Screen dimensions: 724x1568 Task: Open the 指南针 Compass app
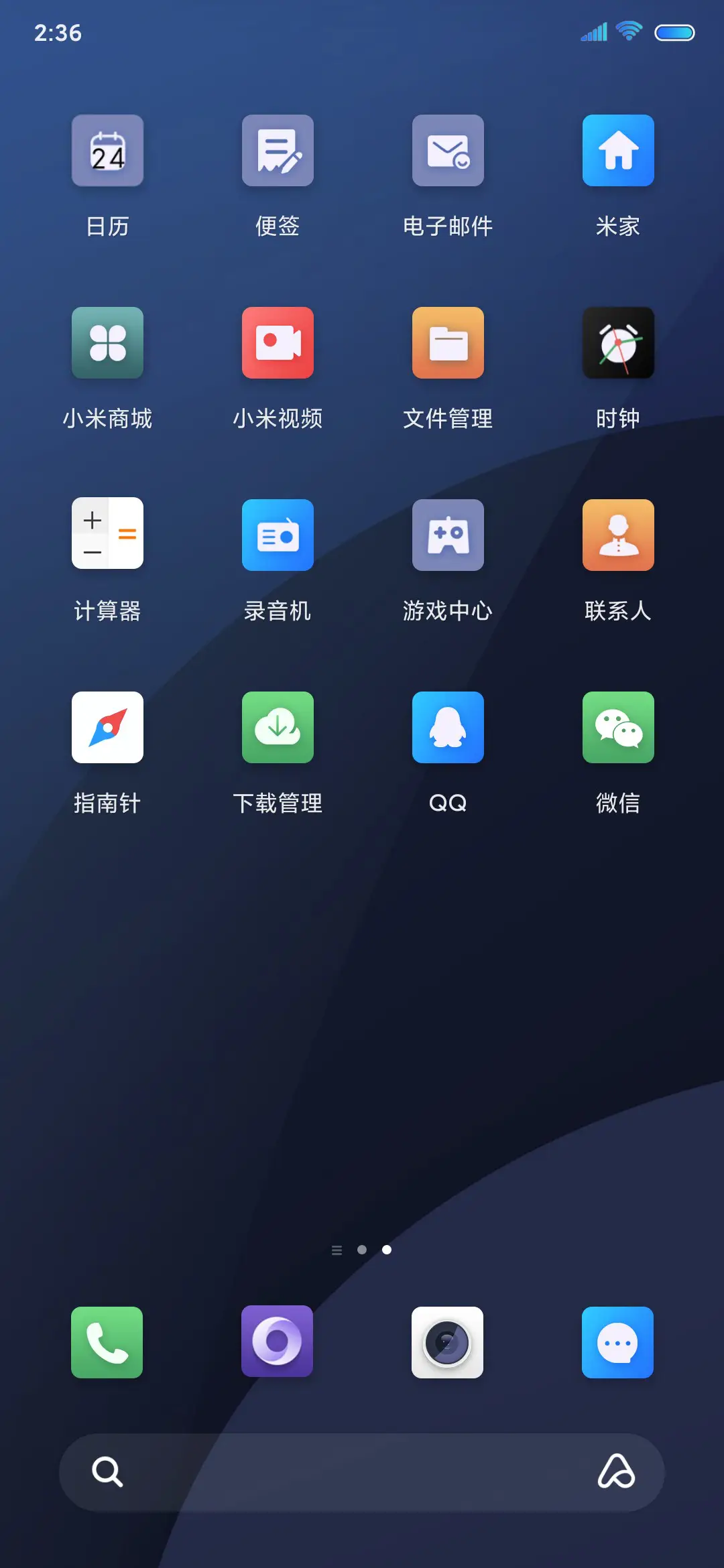click(108, 728)
